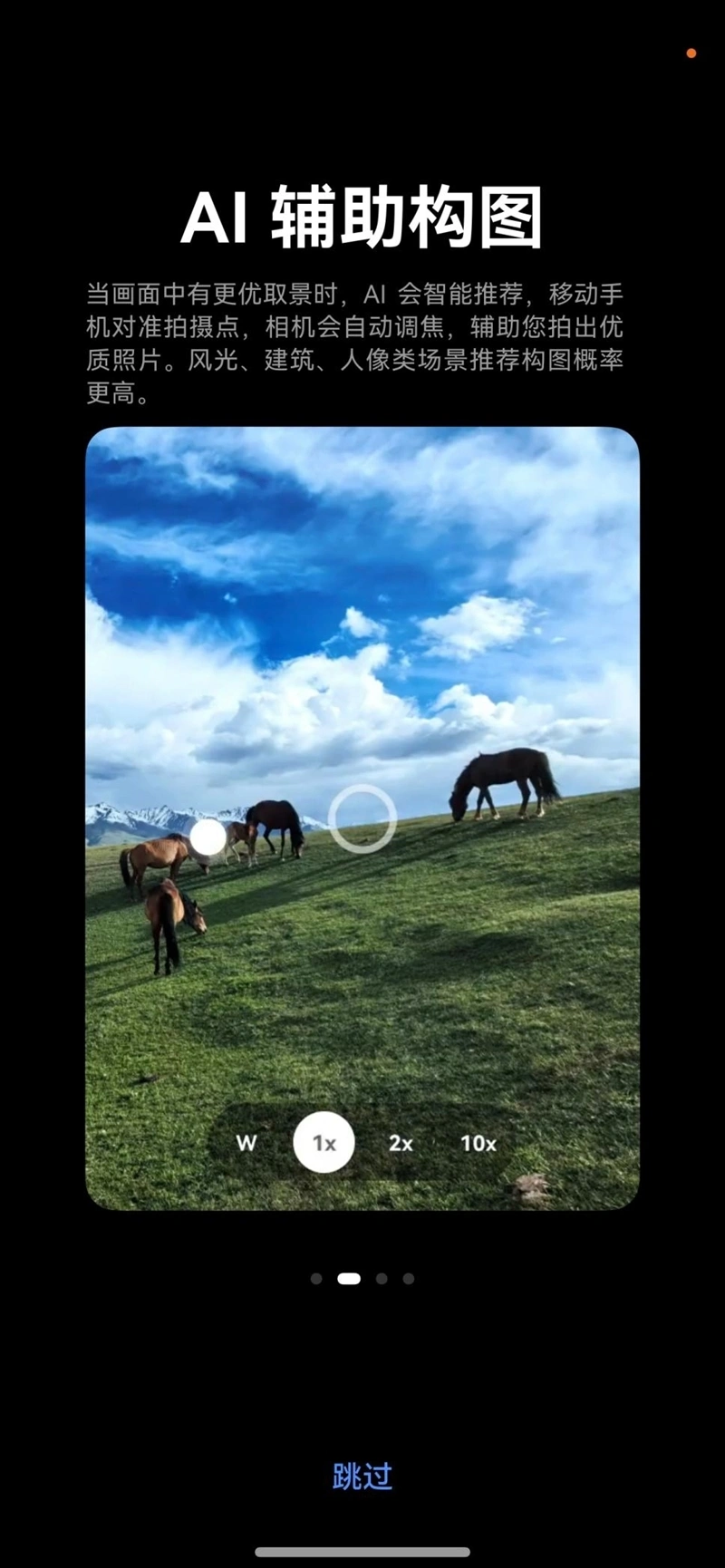Image resolution: width=725 pixels, height=1568 pixels.
Task: Jump to the third page indicator dot
Action: [x=382, y=1279]
